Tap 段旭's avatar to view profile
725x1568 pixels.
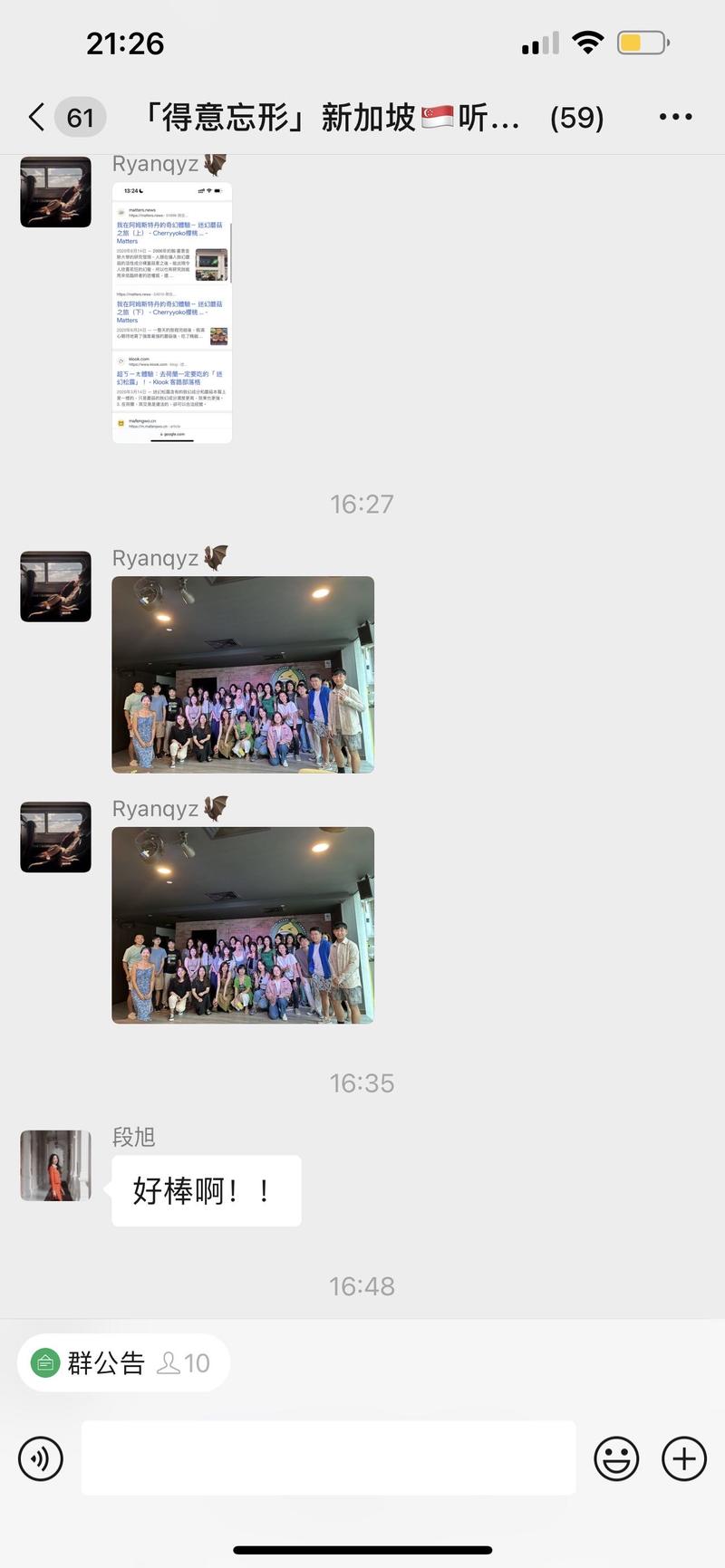point(55,1166)
